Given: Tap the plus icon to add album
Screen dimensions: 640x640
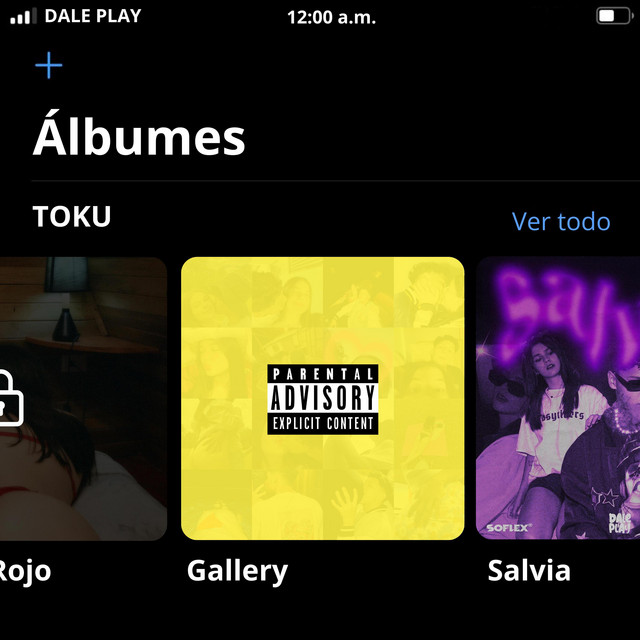Looking at the screenshot, I should click(48, 66).
